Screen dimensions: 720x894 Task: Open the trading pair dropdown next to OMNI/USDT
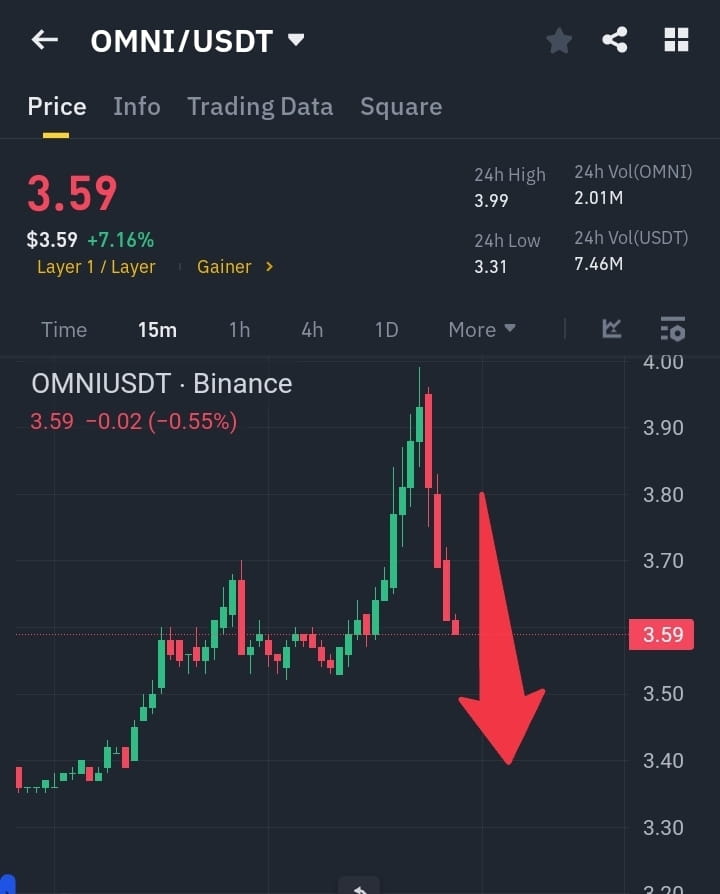[295, 39]
